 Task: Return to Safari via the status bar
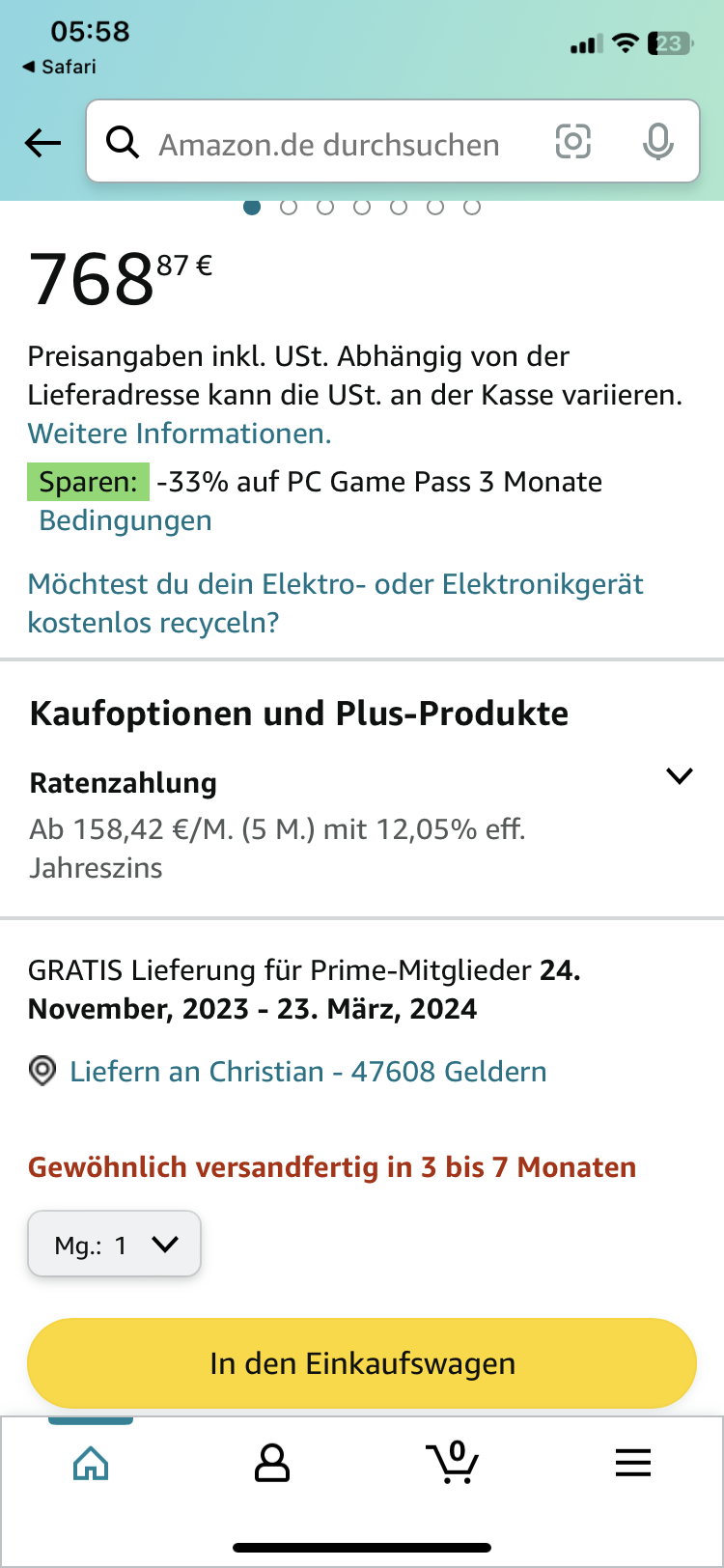(x=60, y=67)
